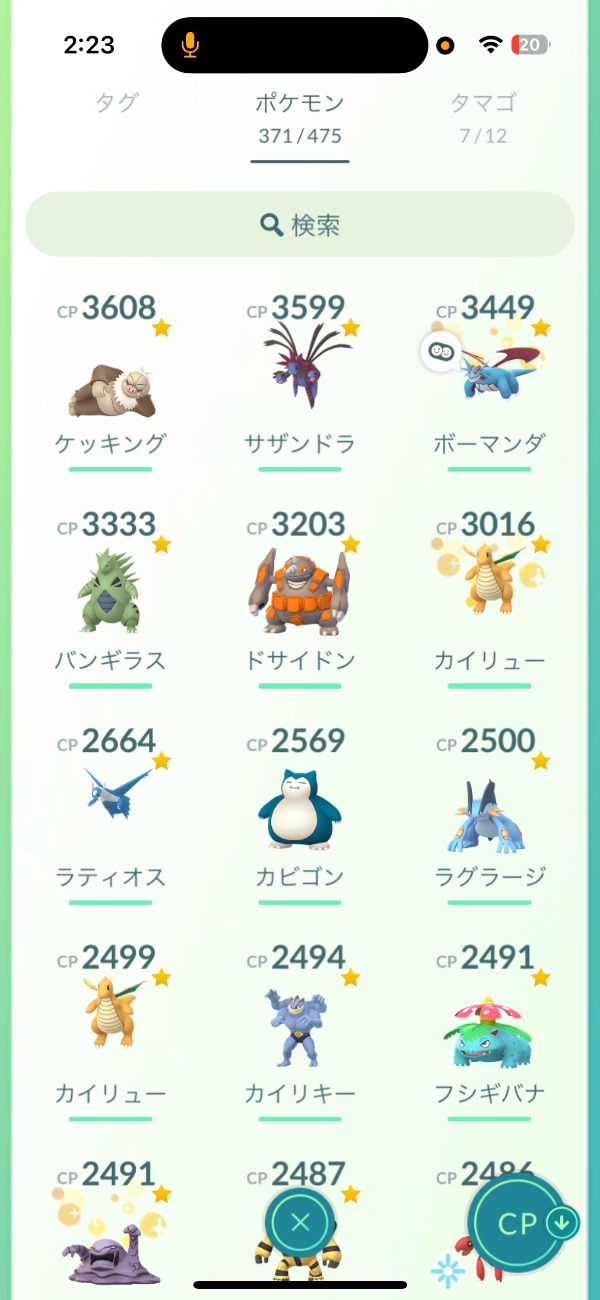
Task: Select the ポケモン tab
Action: click(x=300, y=116)
